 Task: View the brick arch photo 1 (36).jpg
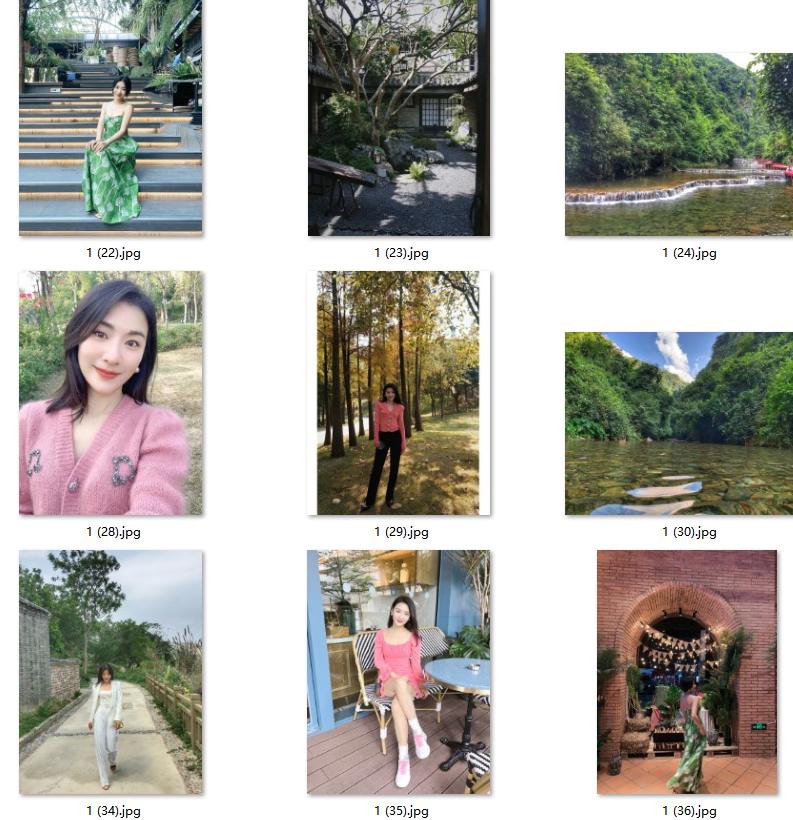(686, 672)
